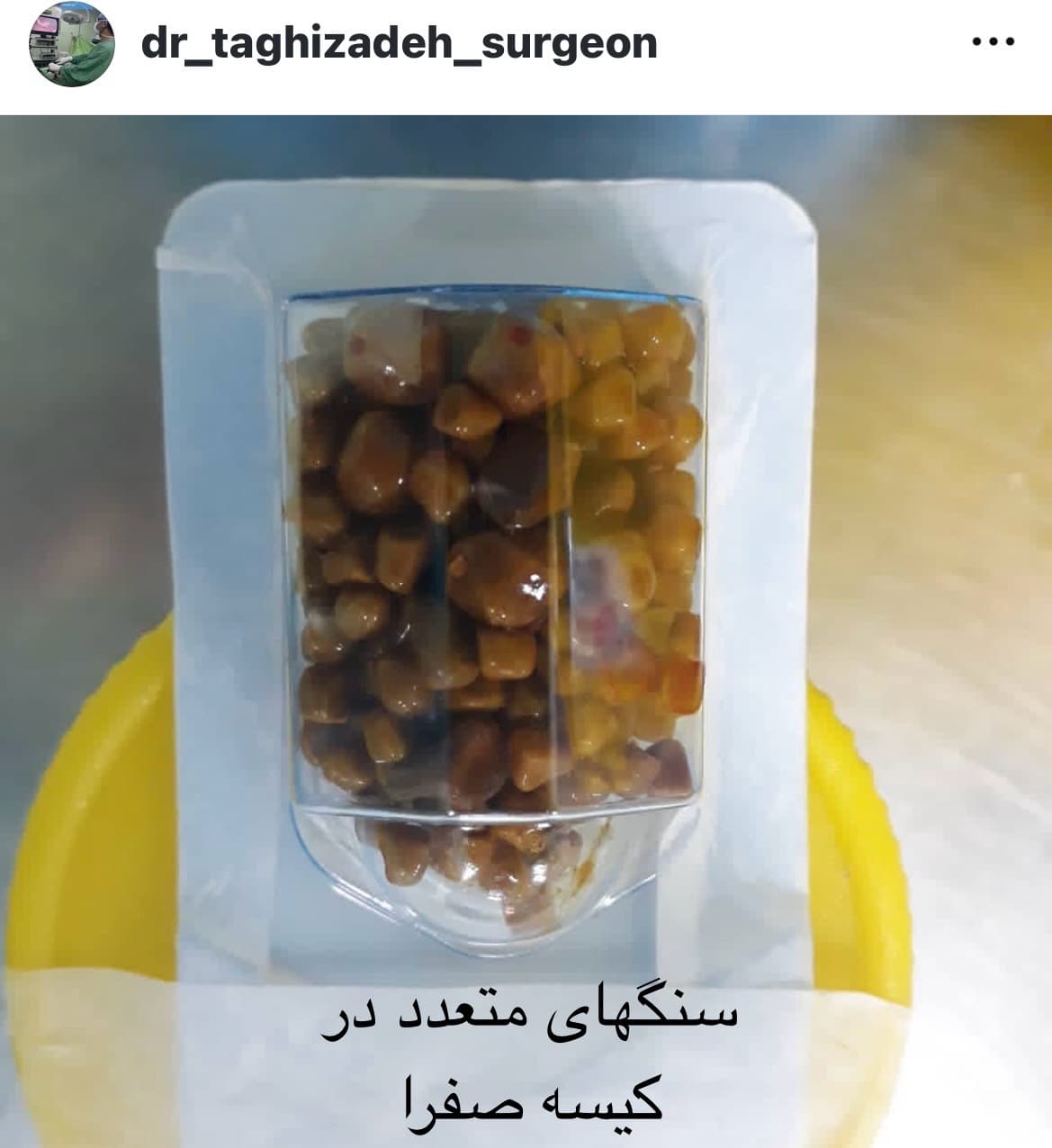Open the post's three-dot options menu

tap(994, 42)
